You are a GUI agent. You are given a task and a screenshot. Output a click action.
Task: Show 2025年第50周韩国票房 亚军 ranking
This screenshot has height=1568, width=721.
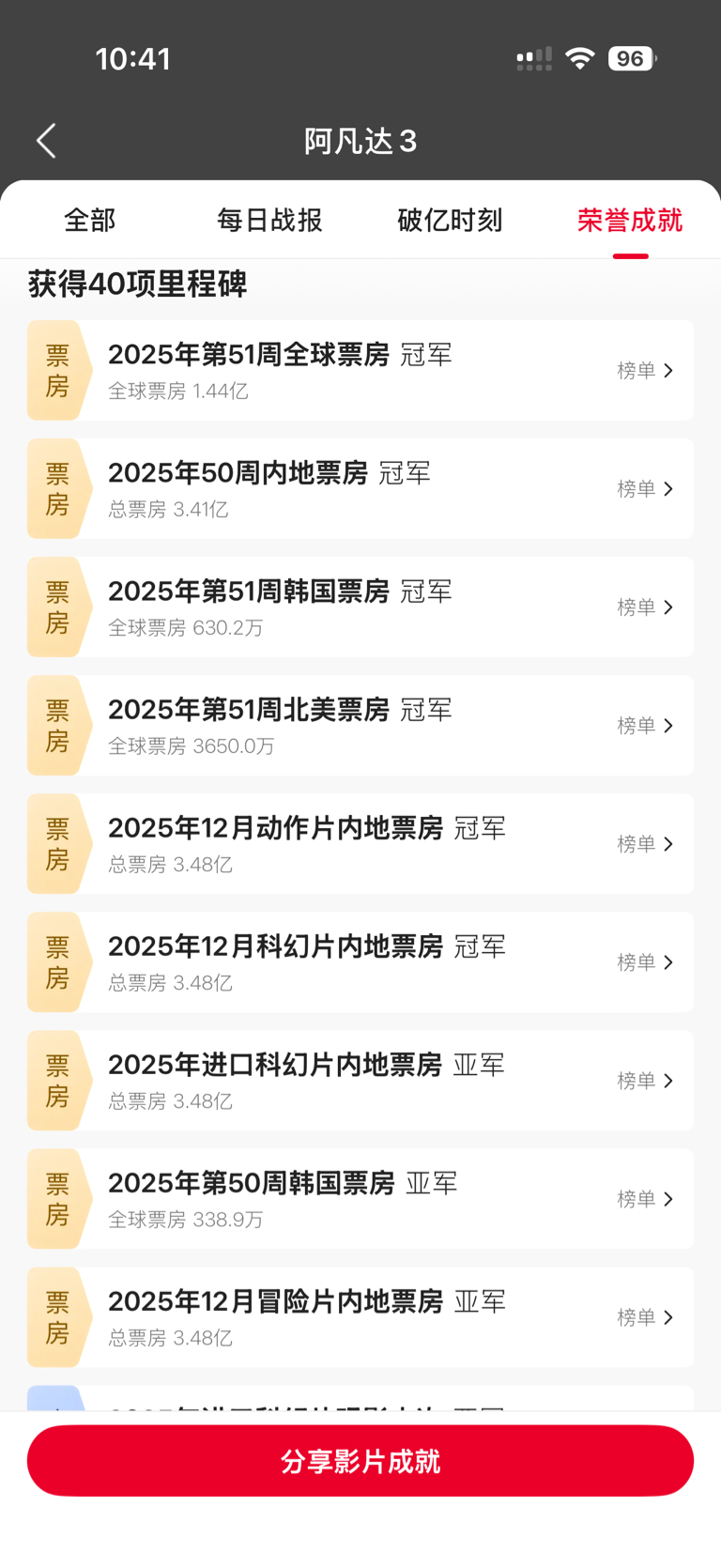(644, 1199)
